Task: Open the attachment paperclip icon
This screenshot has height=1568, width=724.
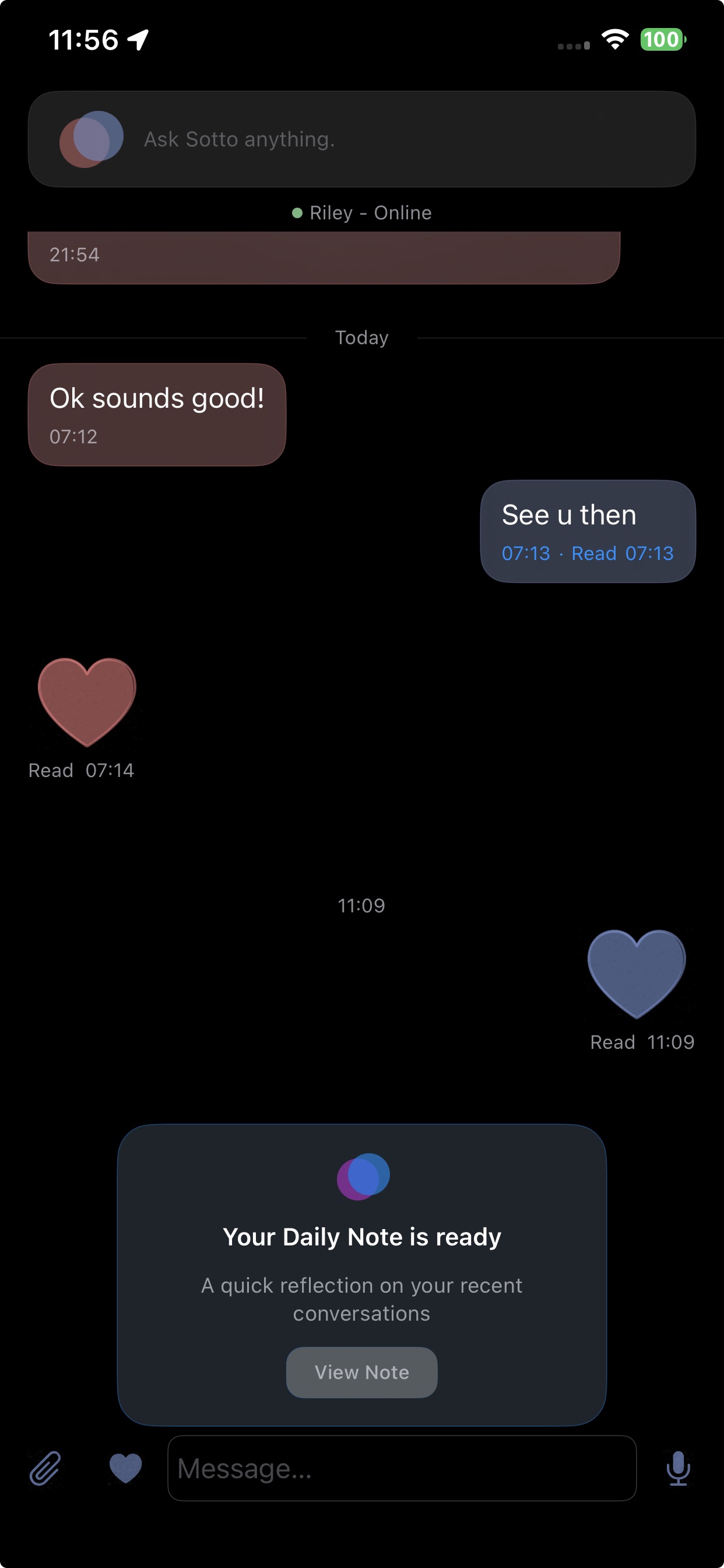Action: pyautogui.click(x=44, y=1469)
